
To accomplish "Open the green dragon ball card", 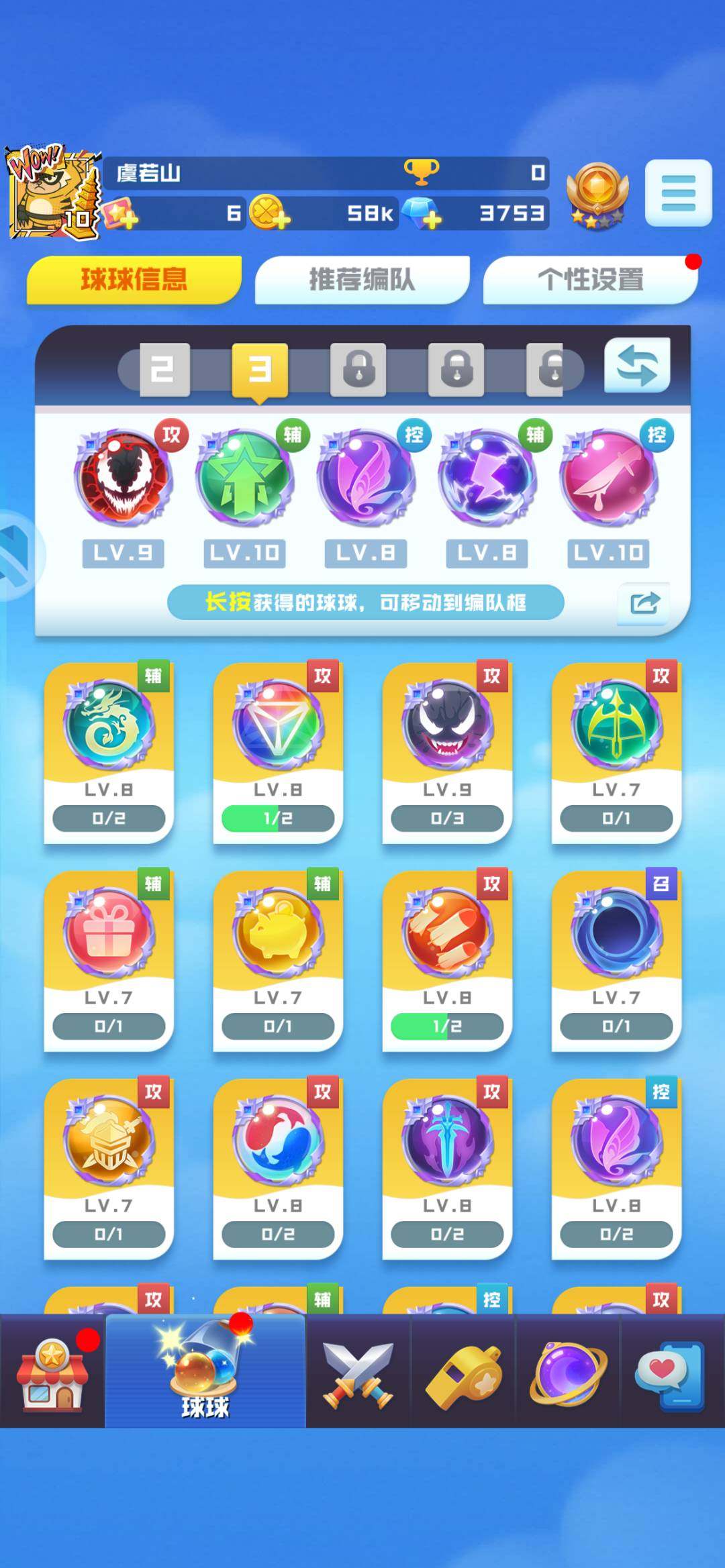I will click(x=109, y=751).
